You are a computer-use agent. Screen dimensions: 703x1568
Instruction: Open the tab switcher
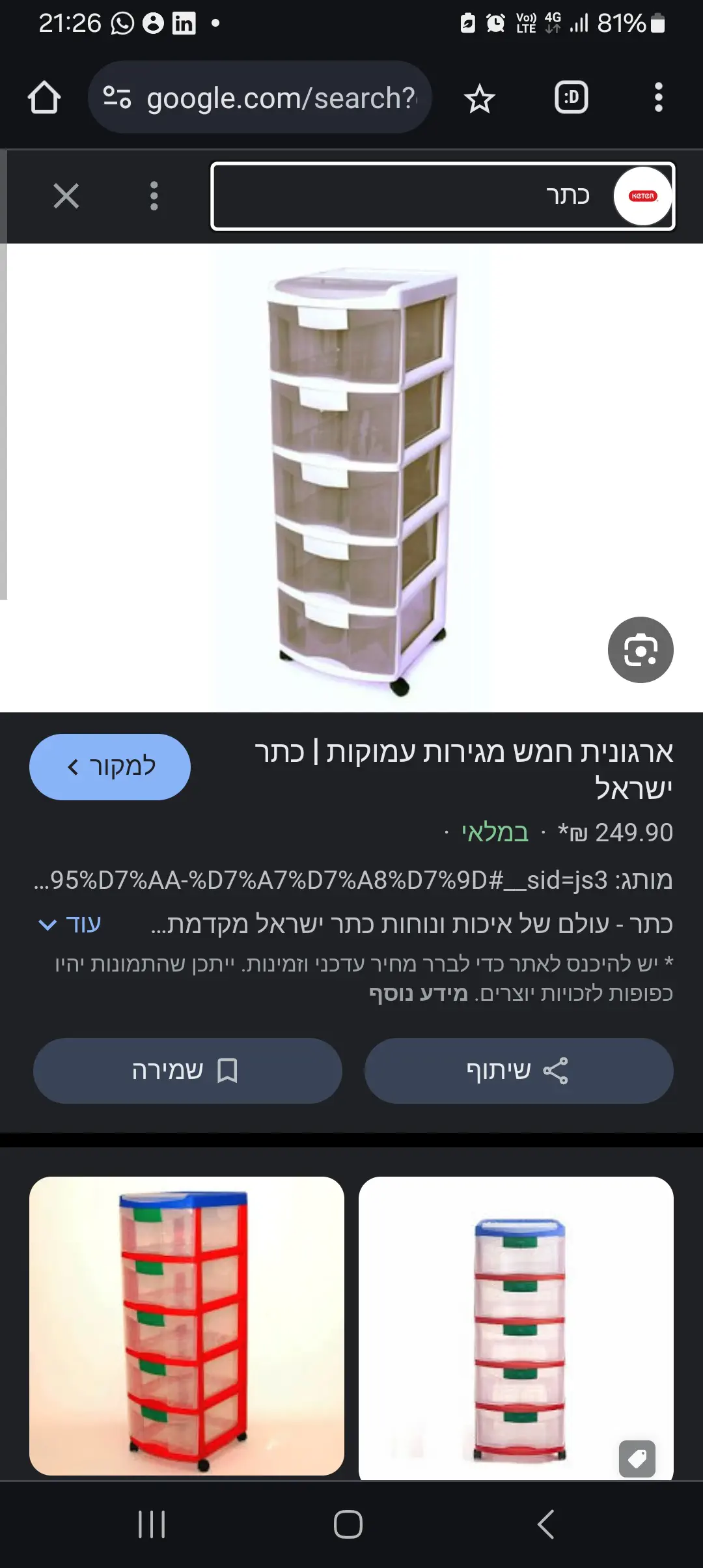click(571, 98)
